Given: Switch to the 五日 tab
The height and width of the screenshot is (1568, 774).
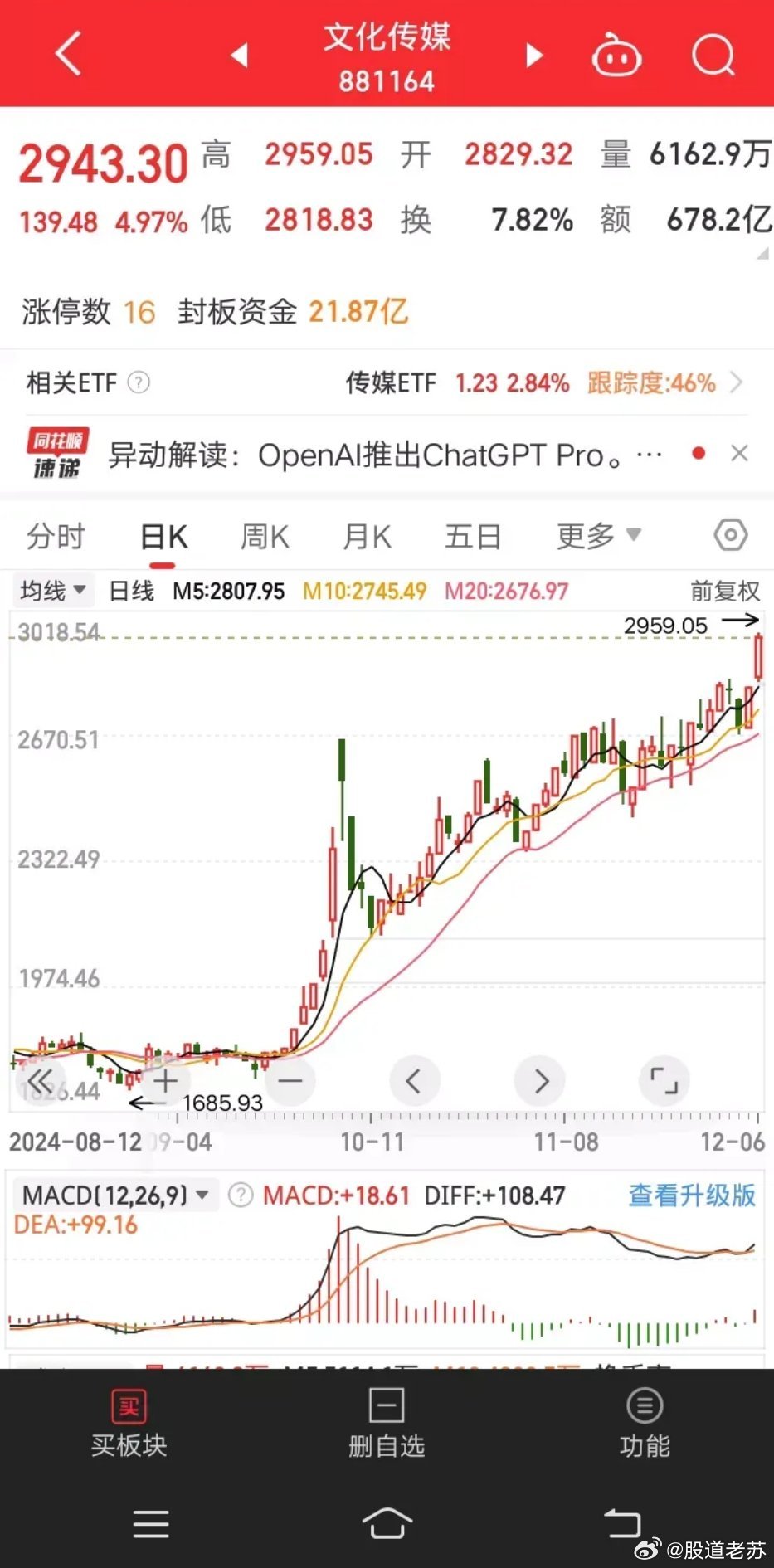Looking at the screenshot, I should click(473, 536).
